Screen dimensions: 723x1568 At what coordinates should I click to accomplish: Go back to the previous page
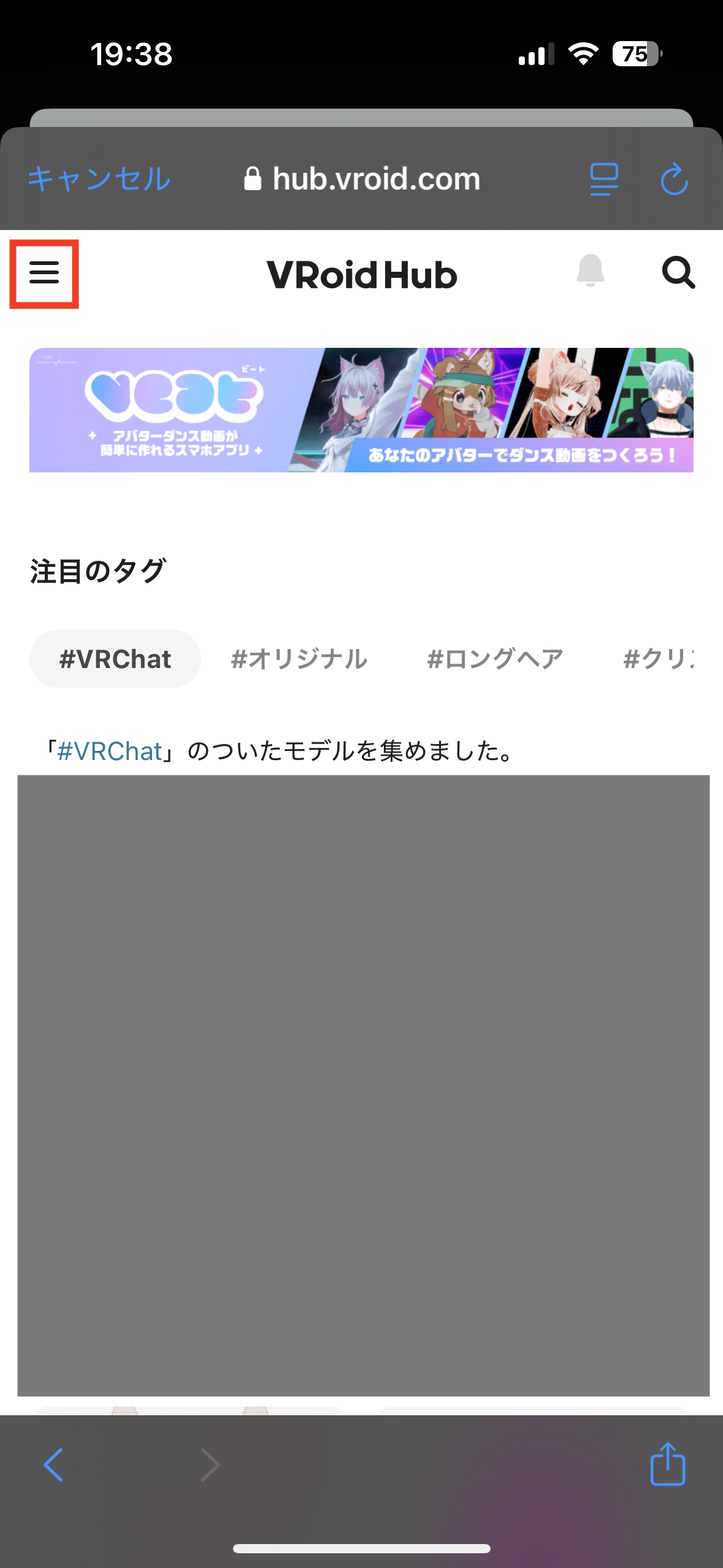(x=53, y=1464)
